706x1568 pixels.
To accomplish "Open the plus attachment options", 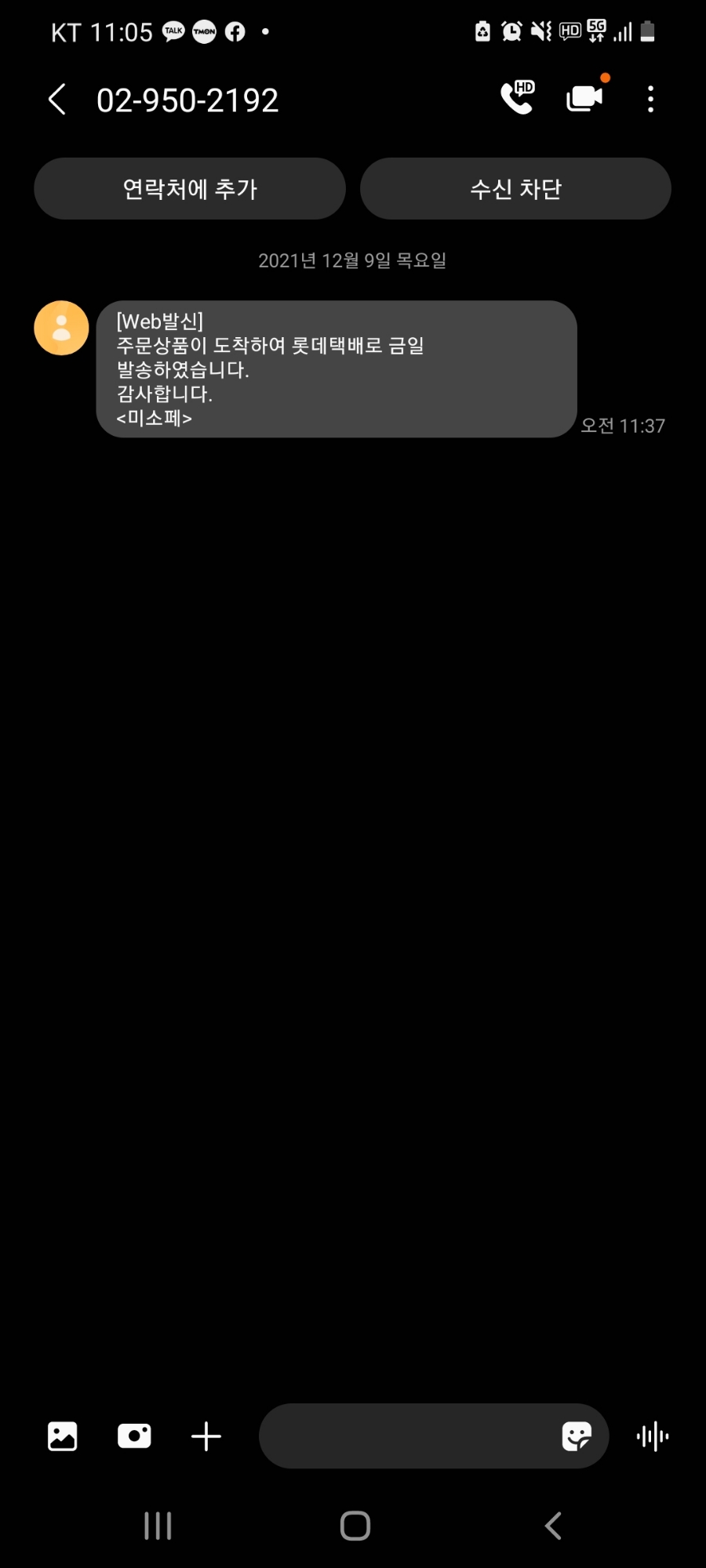I will click(206, 1436).
